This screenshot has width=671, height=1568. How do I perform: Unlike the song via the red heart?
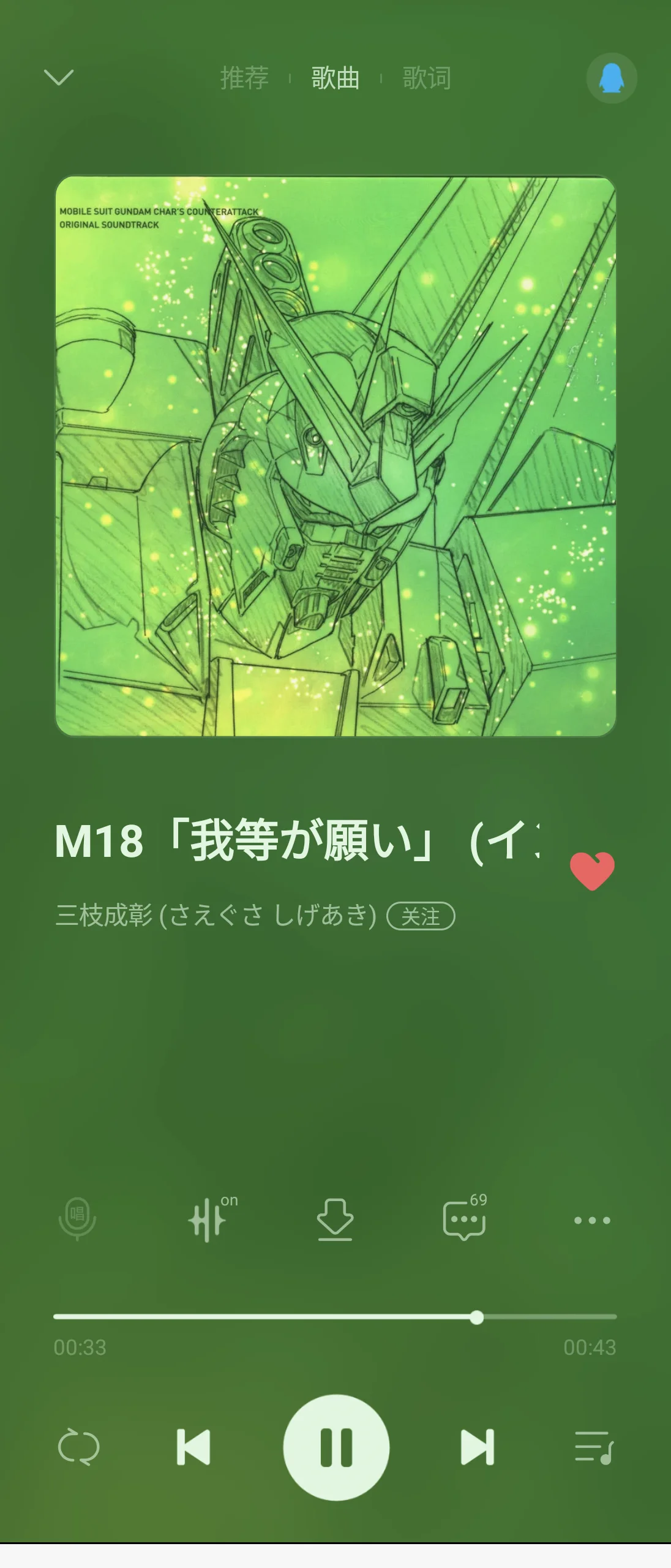coord(591,870)
